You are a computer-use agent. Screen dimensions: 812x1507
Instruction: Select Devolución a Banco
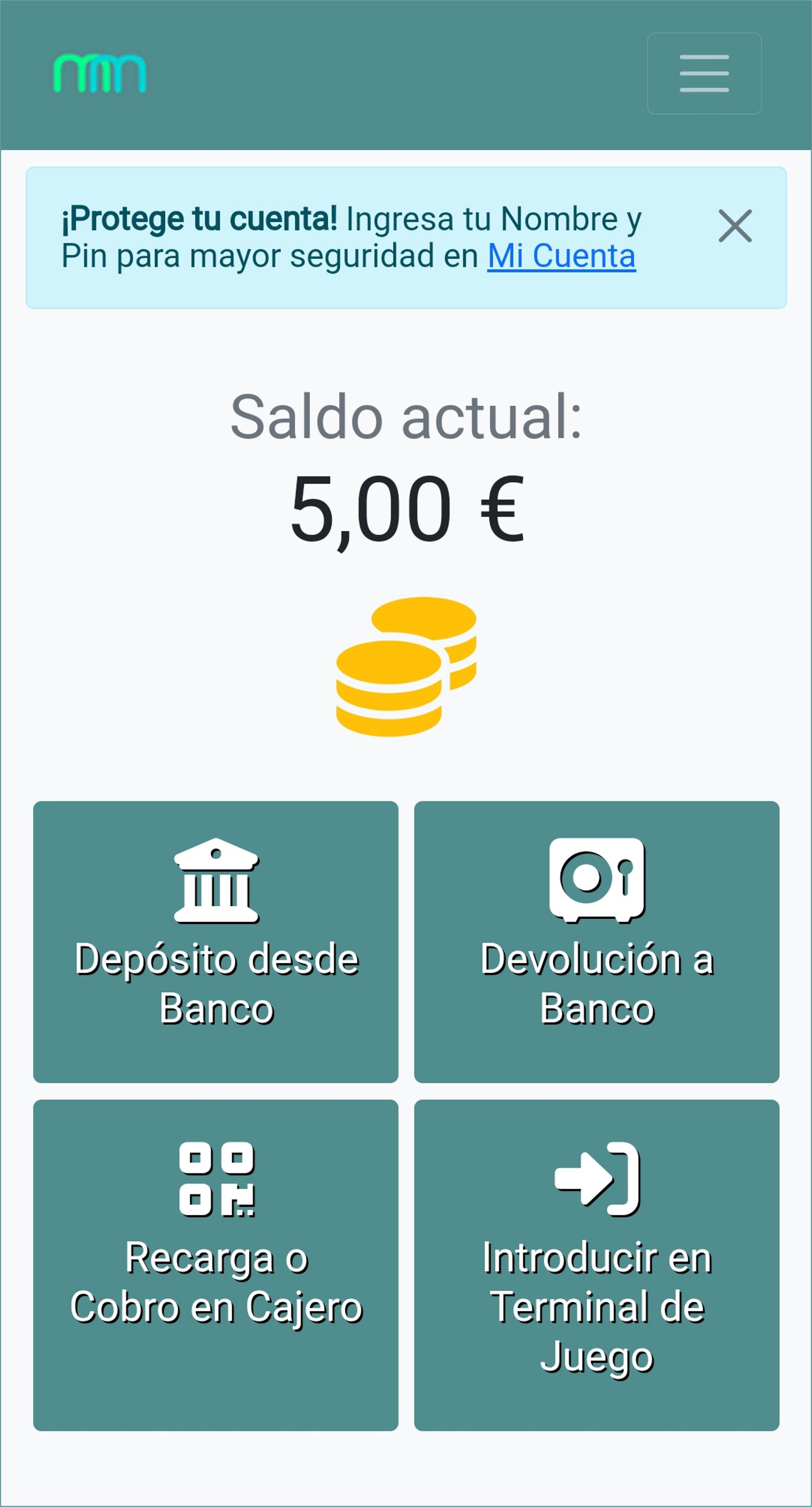597,942
